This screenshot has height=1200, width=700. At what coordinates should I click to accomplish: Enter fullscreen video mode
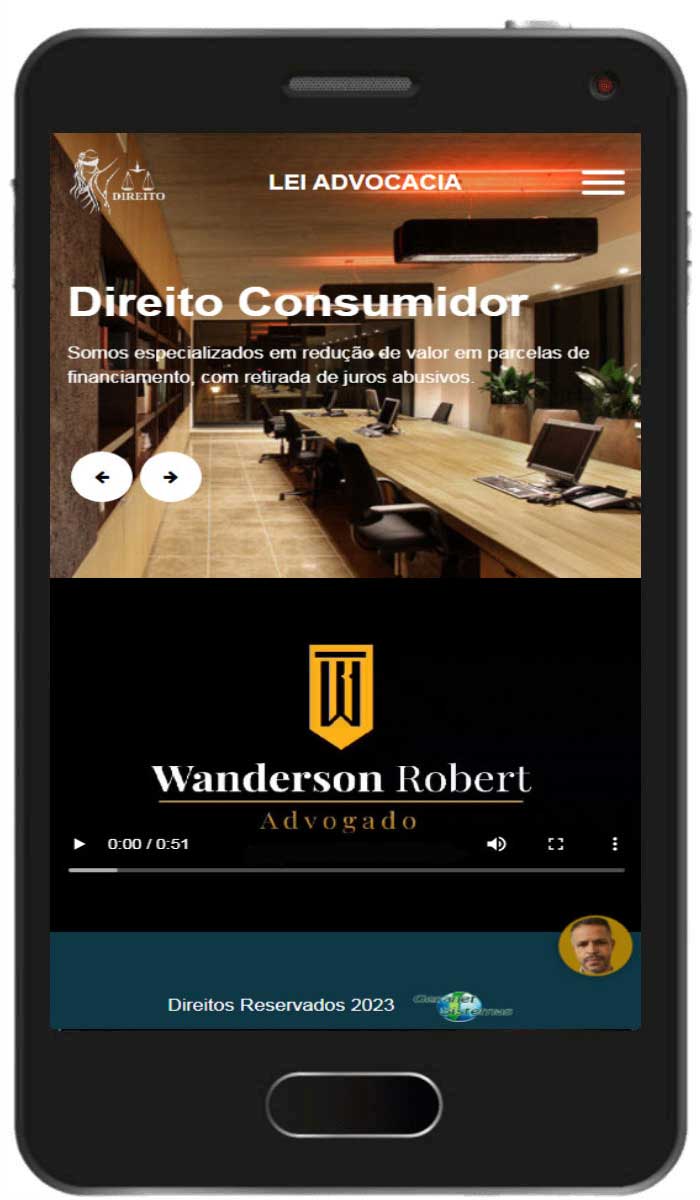tap(556, 844)
